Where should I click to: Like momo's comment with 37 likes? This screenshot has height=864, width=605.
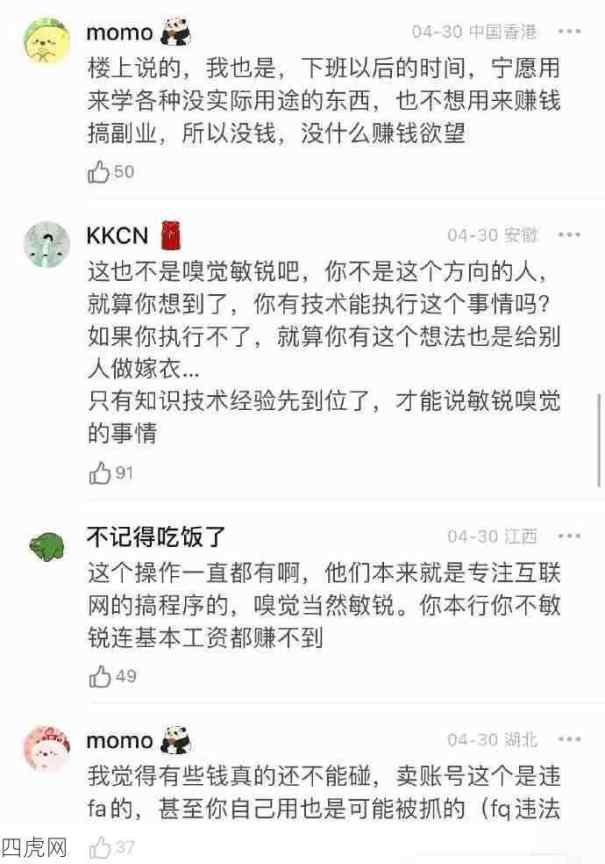point(100,848)
